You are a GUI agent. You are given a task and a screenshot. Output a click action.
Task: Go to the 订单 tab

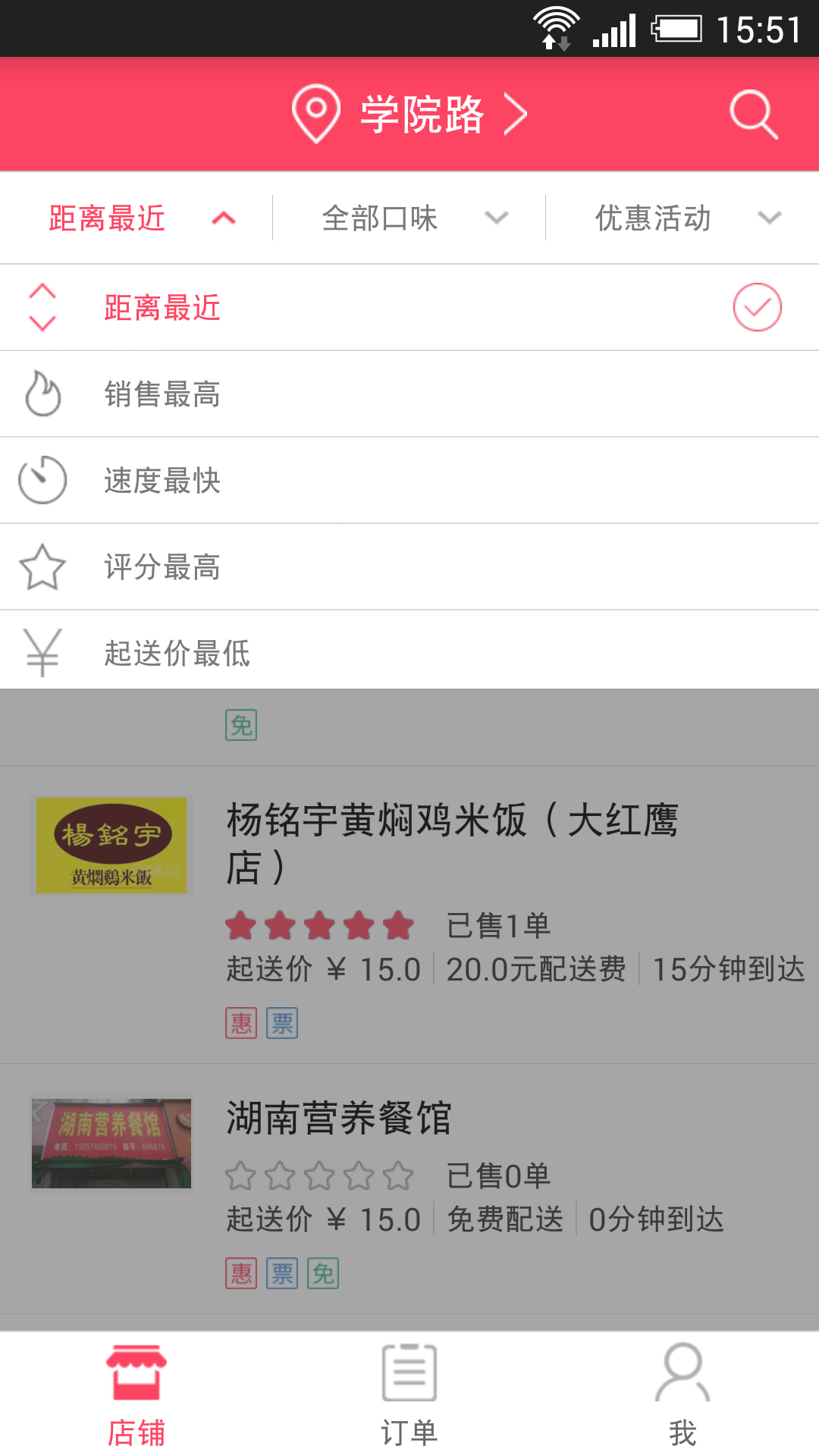[409, 1394]
